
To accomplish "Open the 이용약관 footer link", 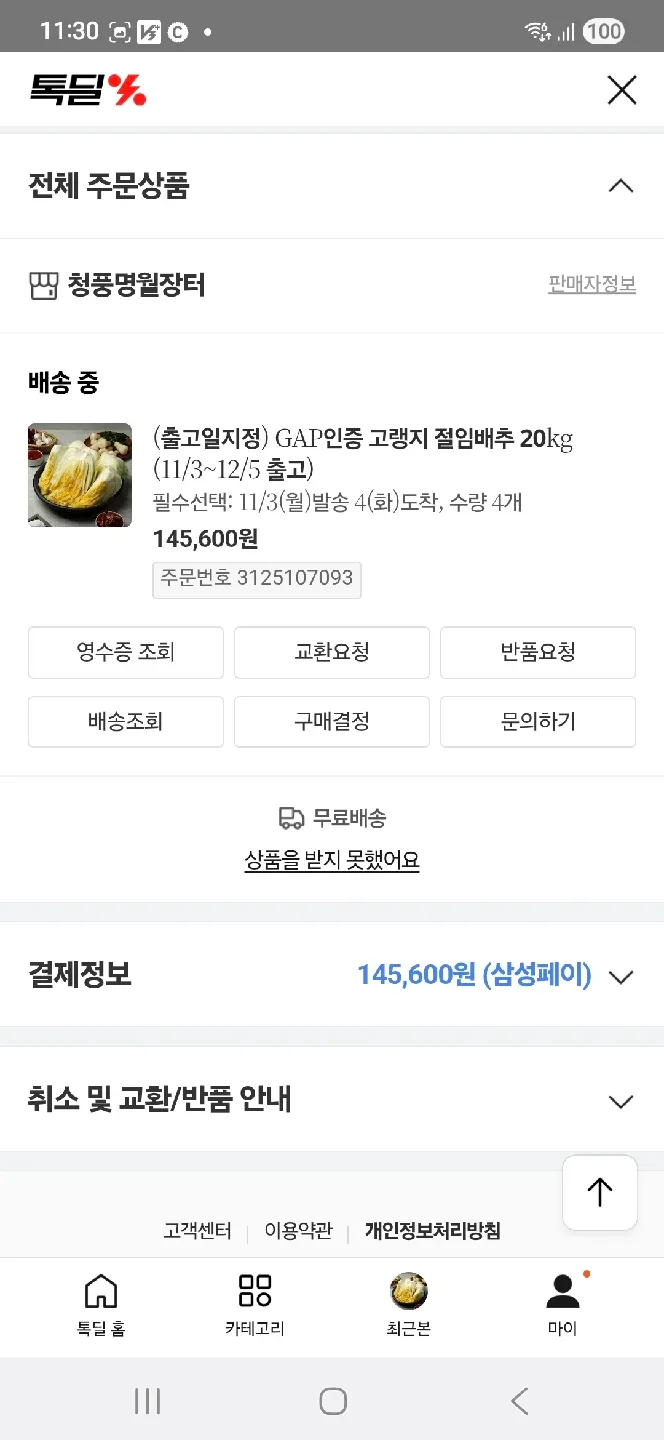I will [x=298, y=1231].
